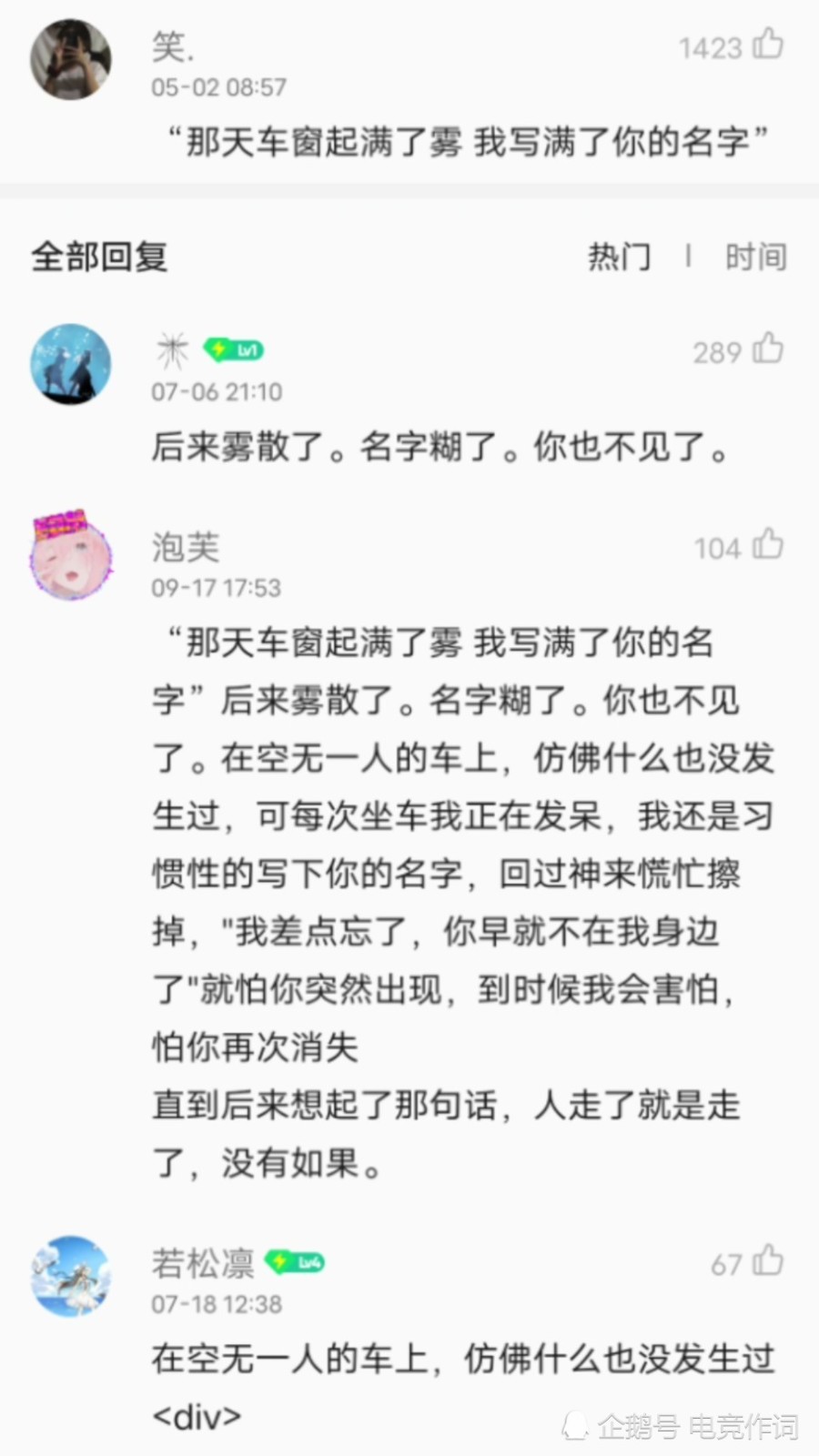Open the avatar of the 07-06 21:10 replier
This screenshot has width=819, height=1456.
click(71, 364)
